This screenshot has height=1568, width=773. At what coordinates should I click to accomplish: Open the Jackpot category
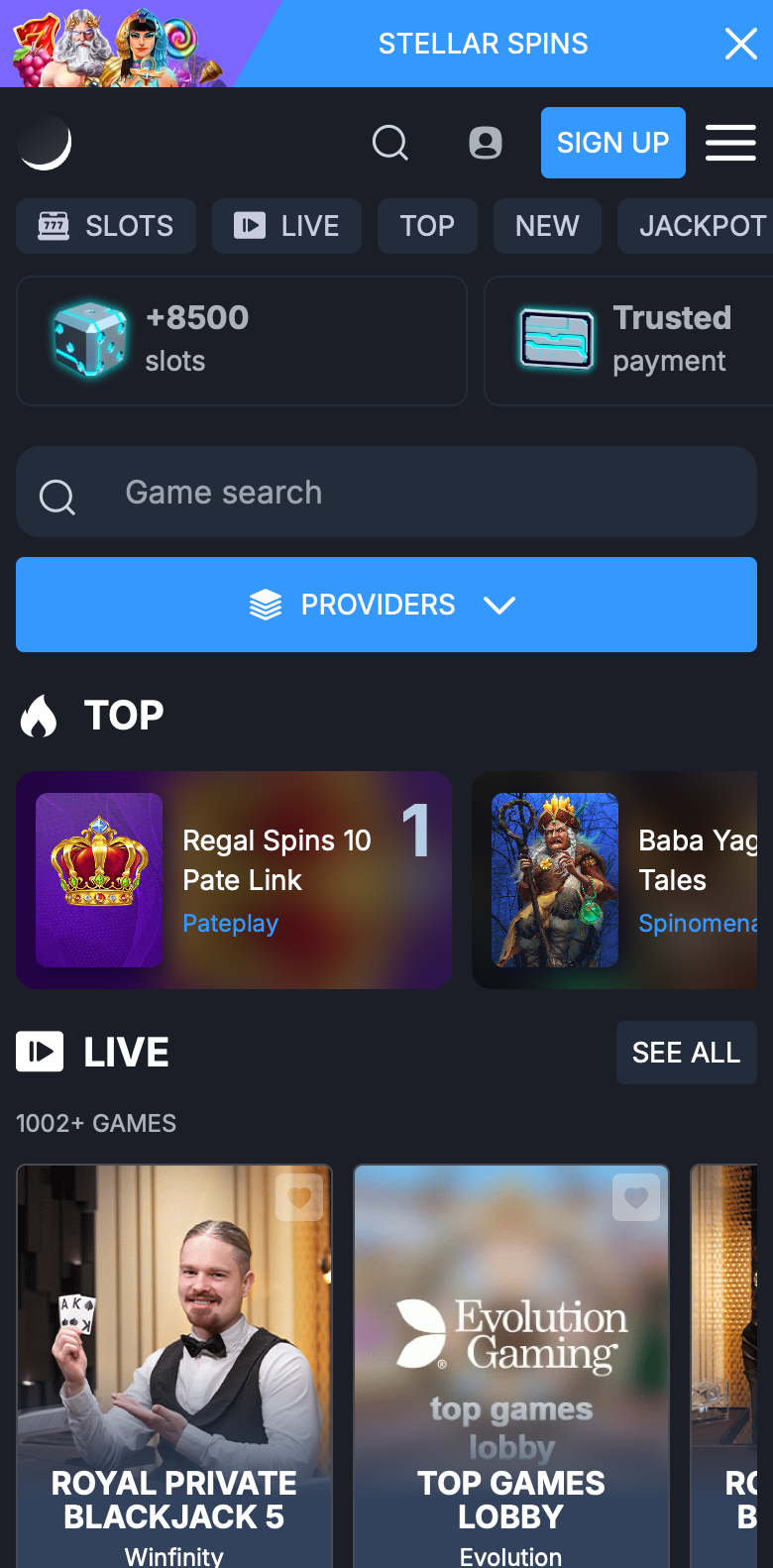pos(696,226)
